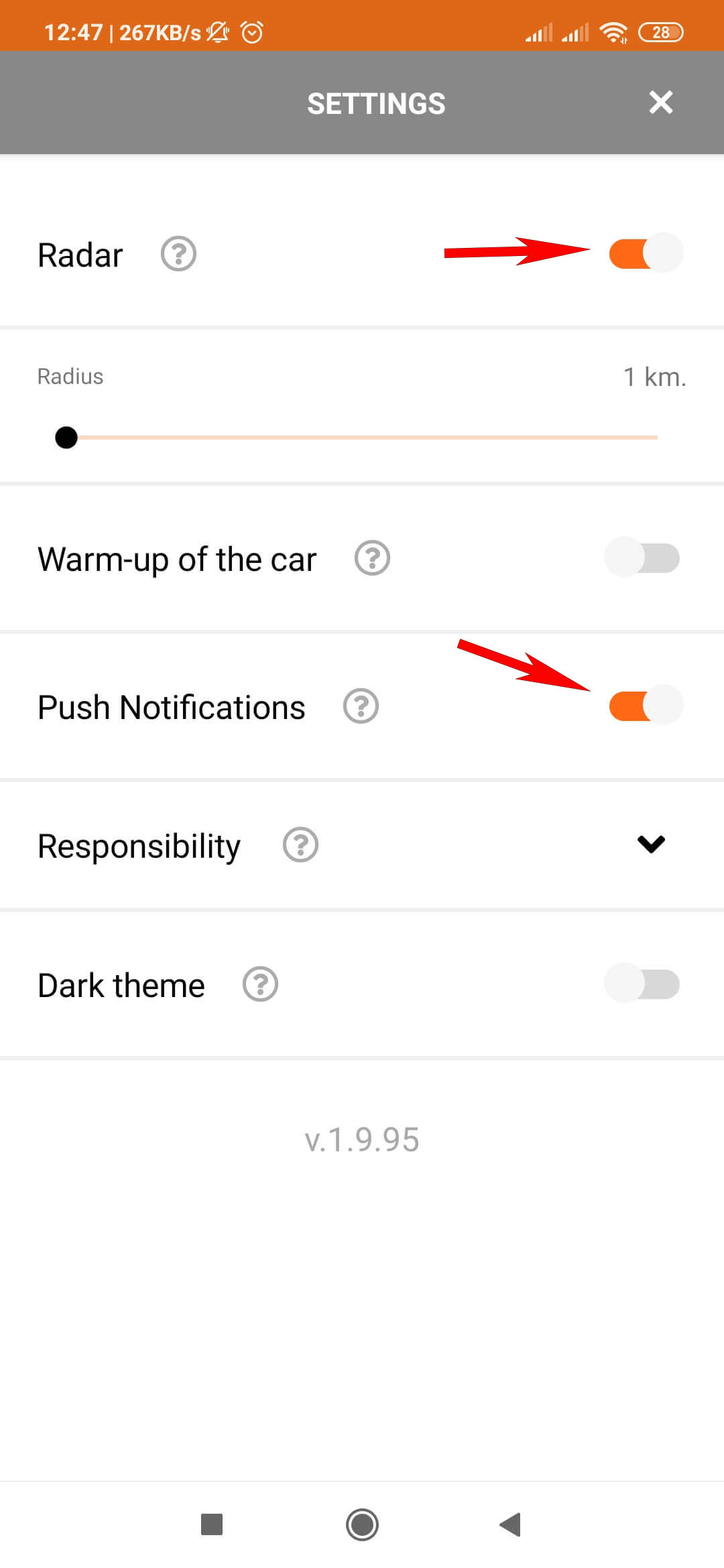Turn off Push Notifications

pyautogui.click(x=645, y=704)
